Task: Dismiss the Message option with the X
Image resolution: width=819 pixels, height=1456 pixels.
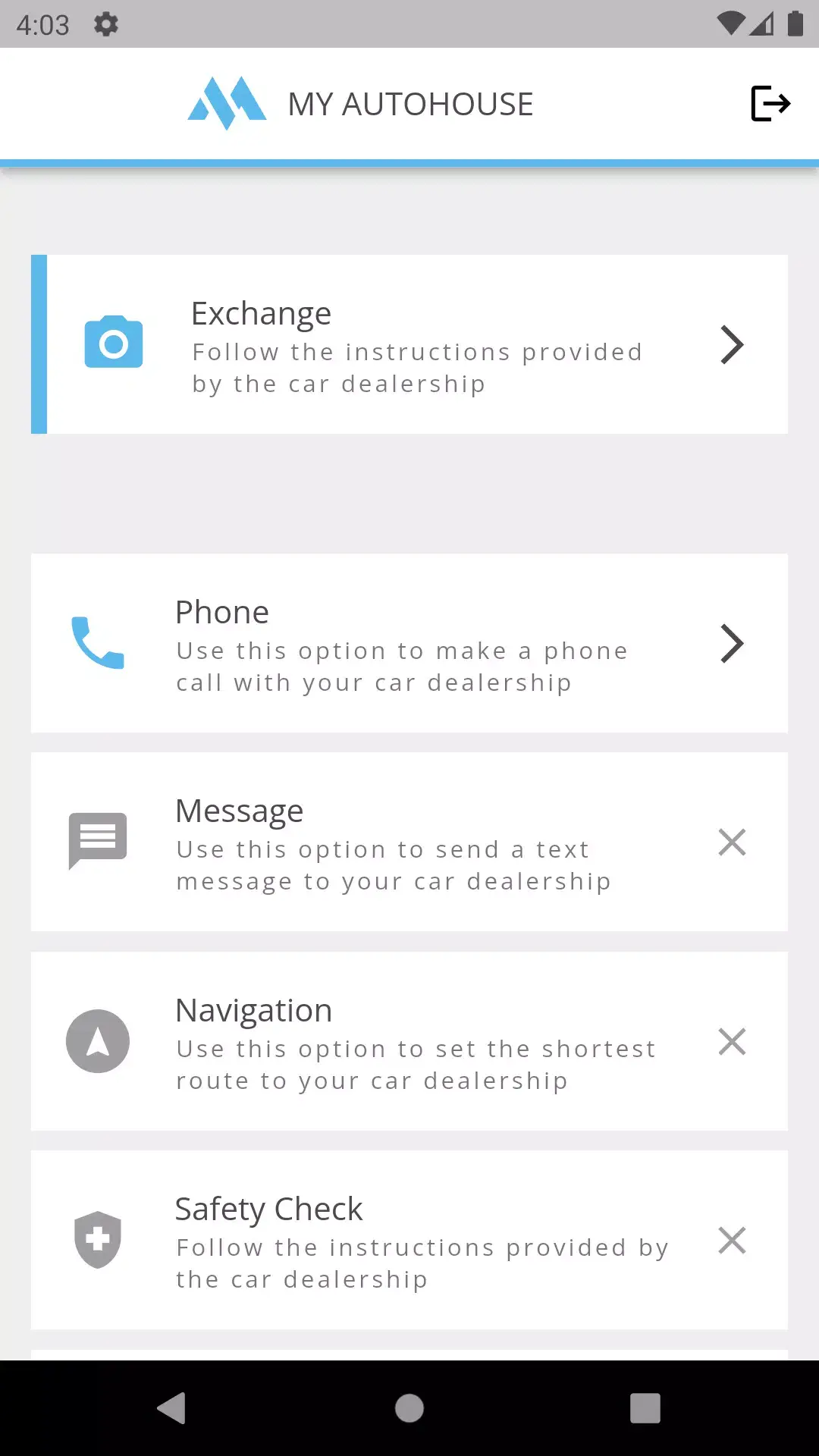Action: click(x=732, y=843)
